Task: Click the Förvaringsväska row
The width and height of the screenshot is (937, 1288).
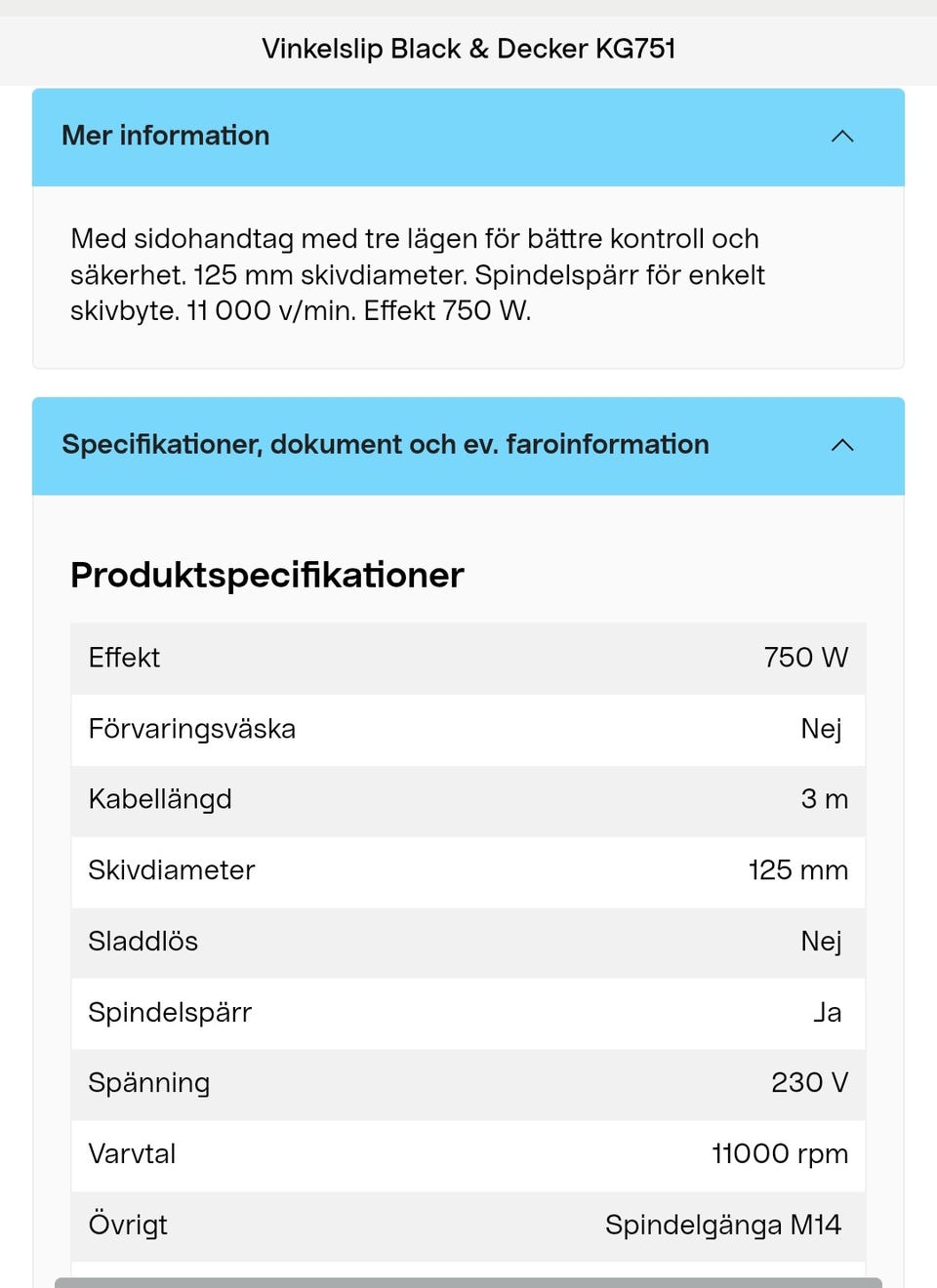Action: click(468, 729)
